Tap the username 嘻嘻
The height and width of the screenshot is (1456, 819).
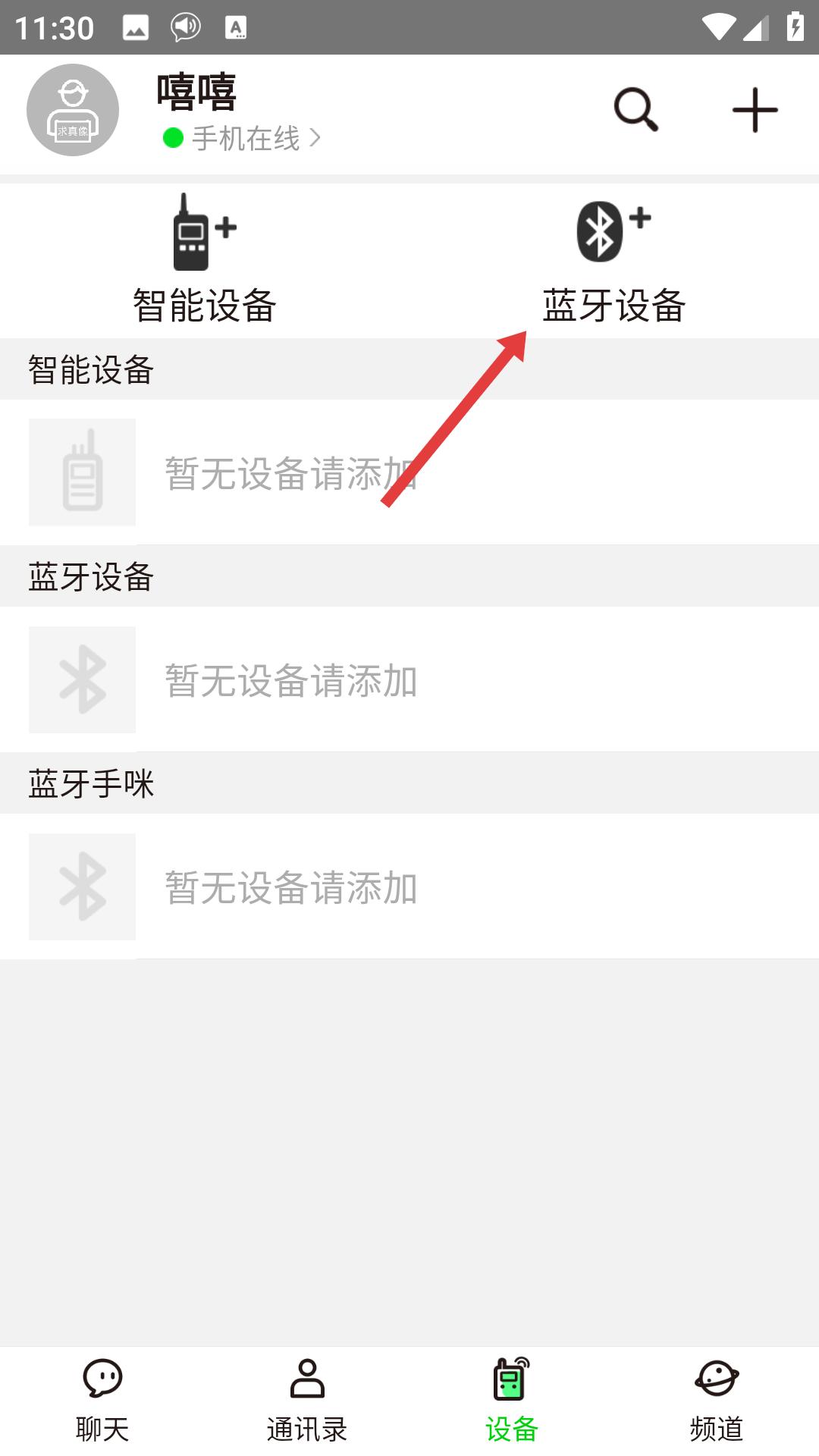point(195,91)
